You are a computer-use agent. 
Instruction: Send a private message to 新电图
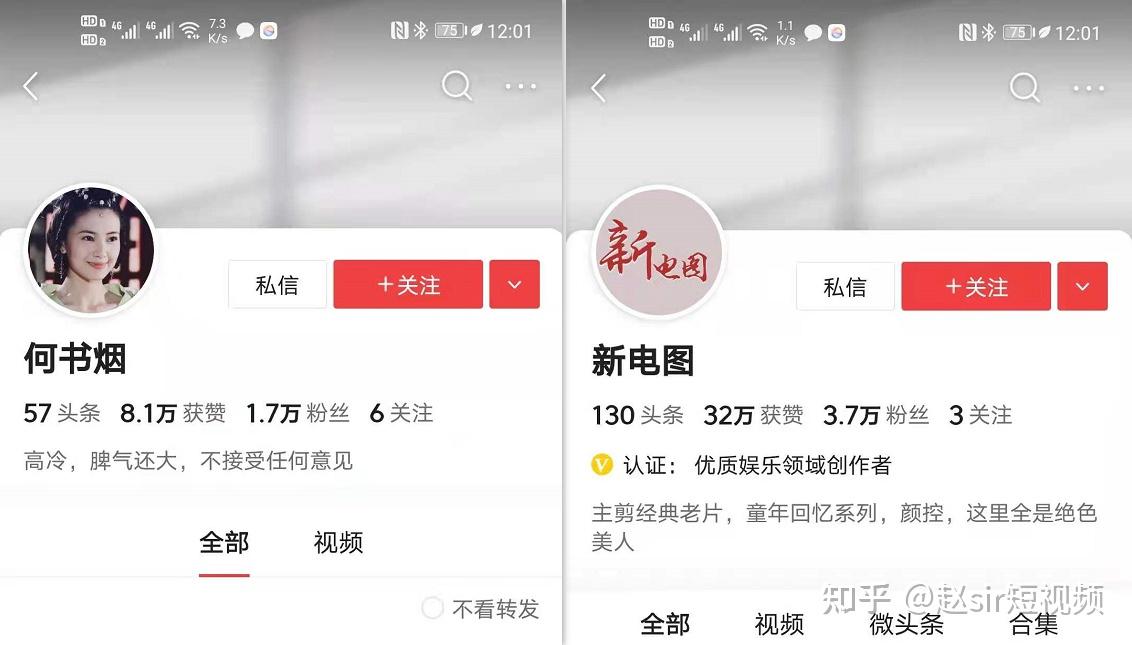coord(845,287)
